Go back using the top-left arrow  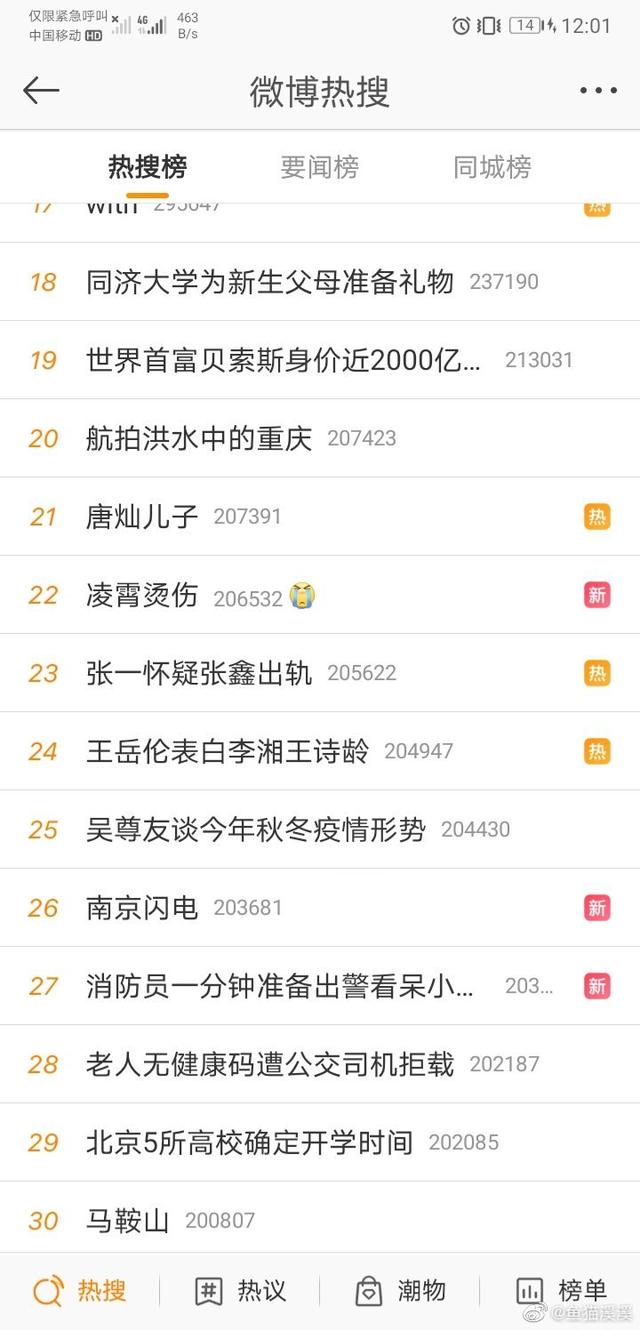pyautogui.click(x=41, y=91)
